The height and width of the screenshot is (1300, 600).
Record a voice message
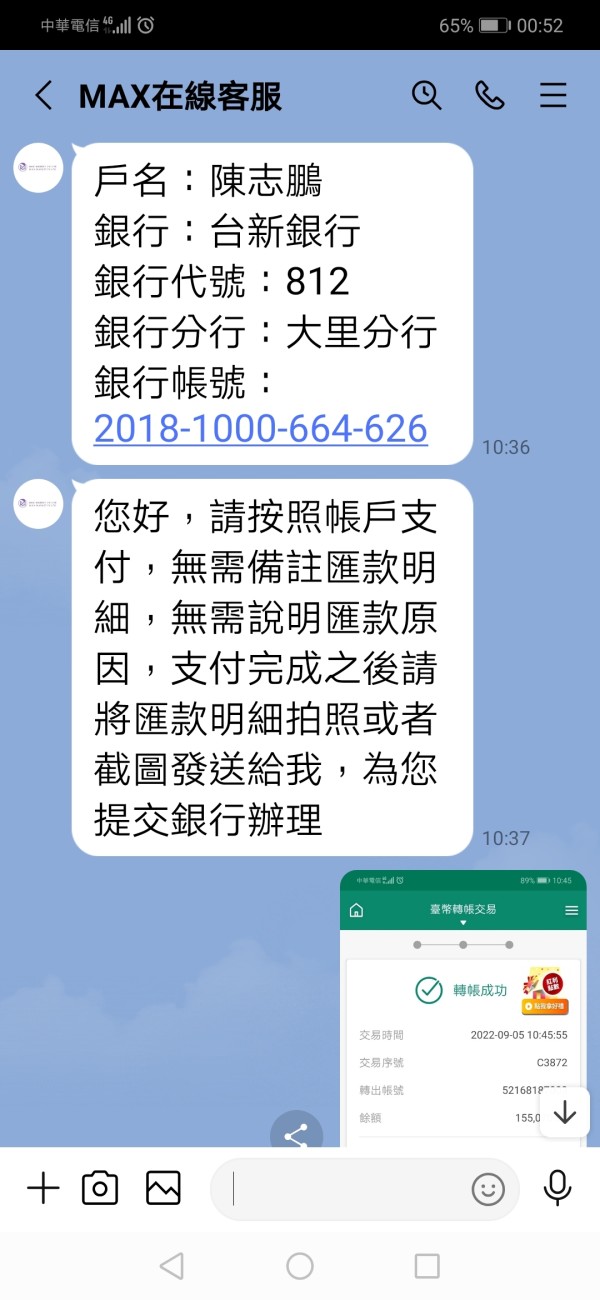557,1188
